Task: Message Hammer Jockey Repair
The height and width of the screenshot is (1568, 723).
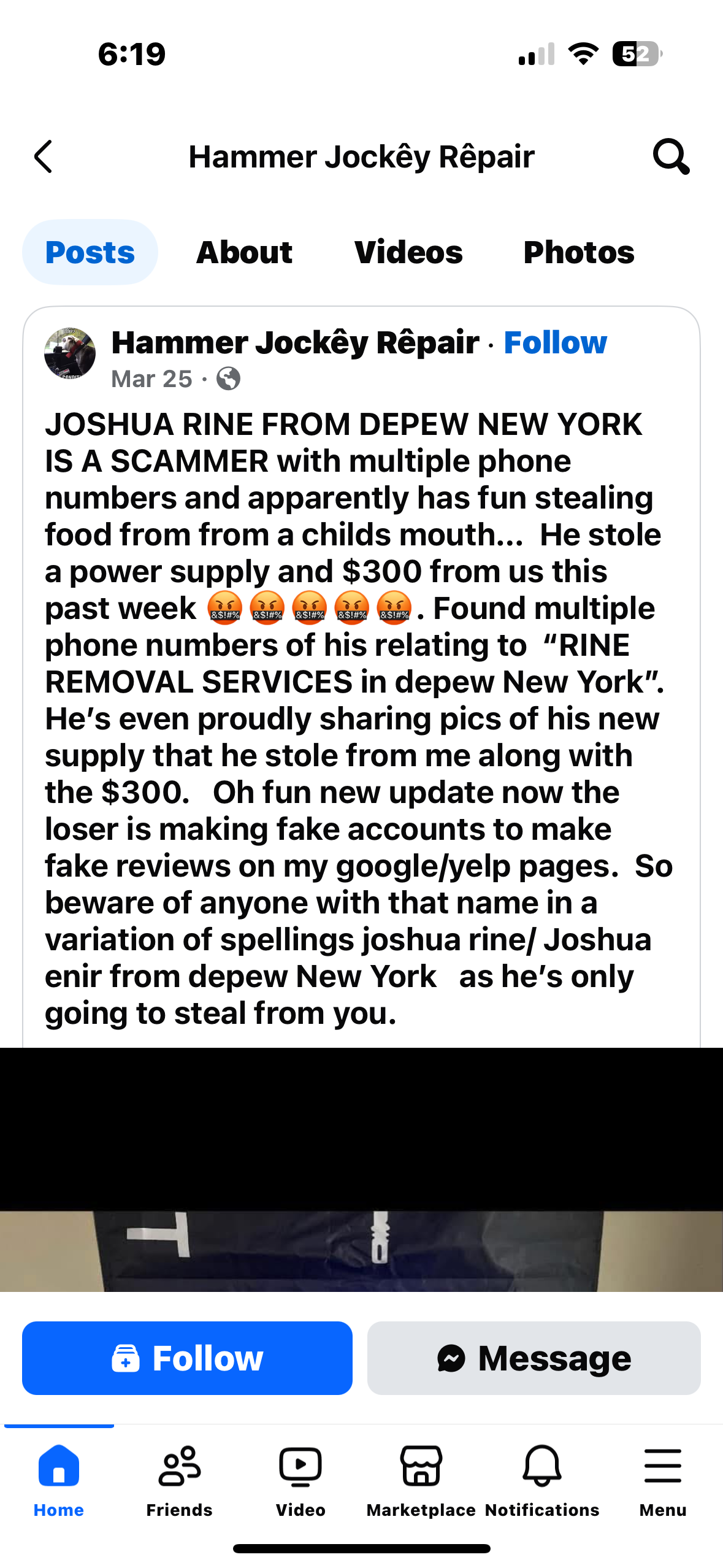Action: [534, 1358]
